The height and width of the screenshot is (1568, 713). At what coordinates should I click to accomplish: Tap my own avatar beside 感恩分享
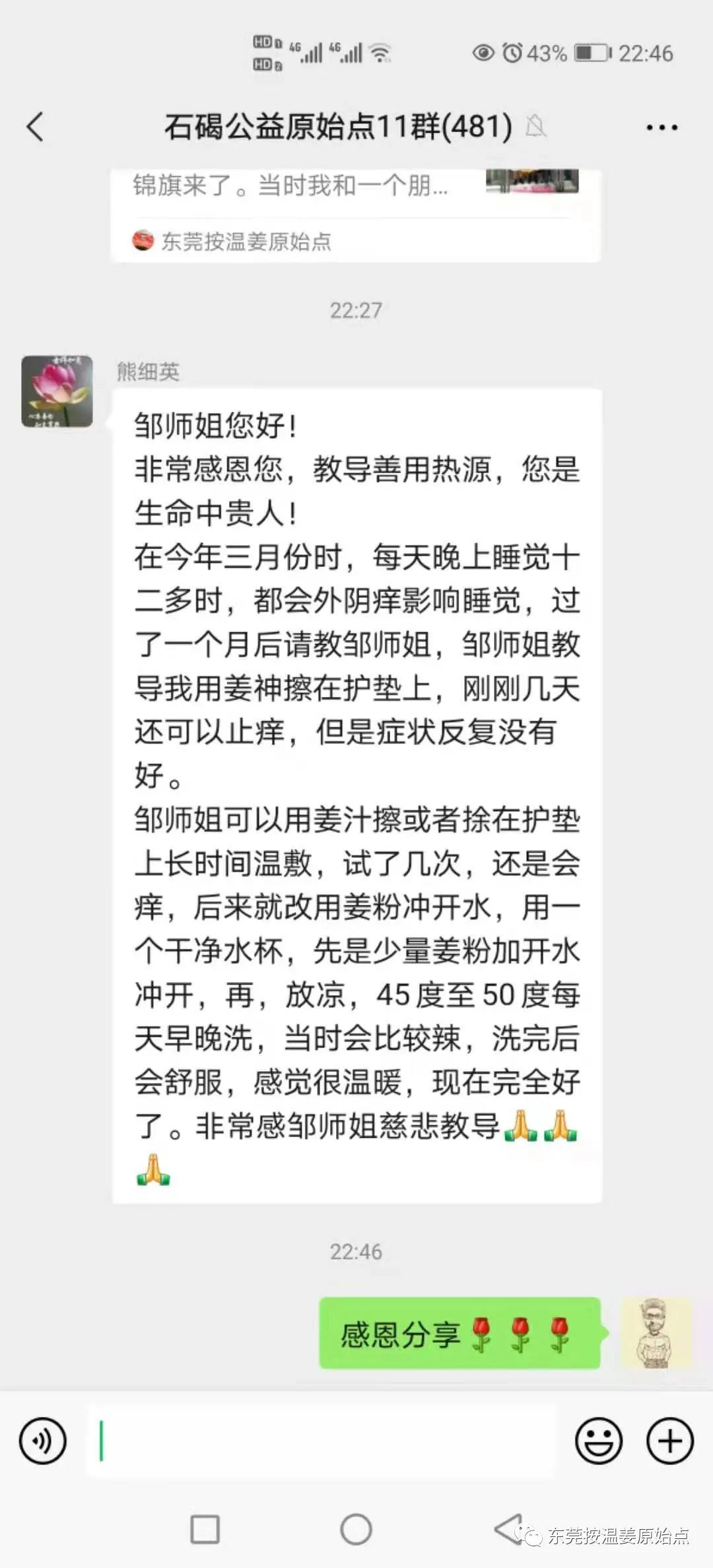tap(656, 1333)
